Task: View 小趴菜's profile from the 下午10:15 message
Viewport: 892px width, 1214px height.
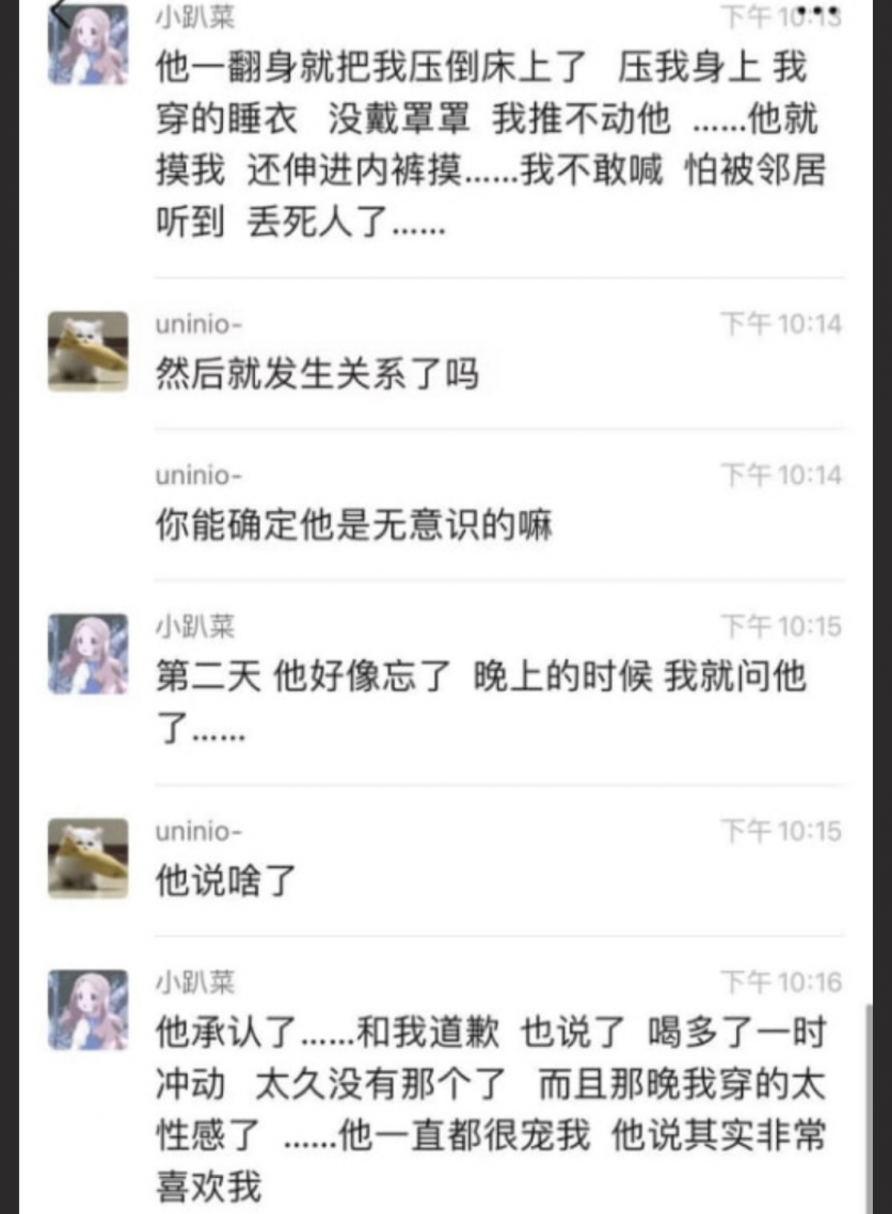Action: [x=88, y=654]
